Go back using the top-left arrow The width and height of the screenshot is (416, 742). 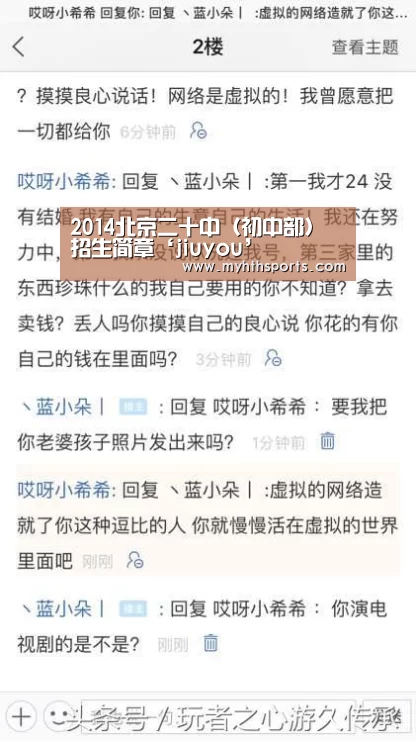[x=19, y=47]
